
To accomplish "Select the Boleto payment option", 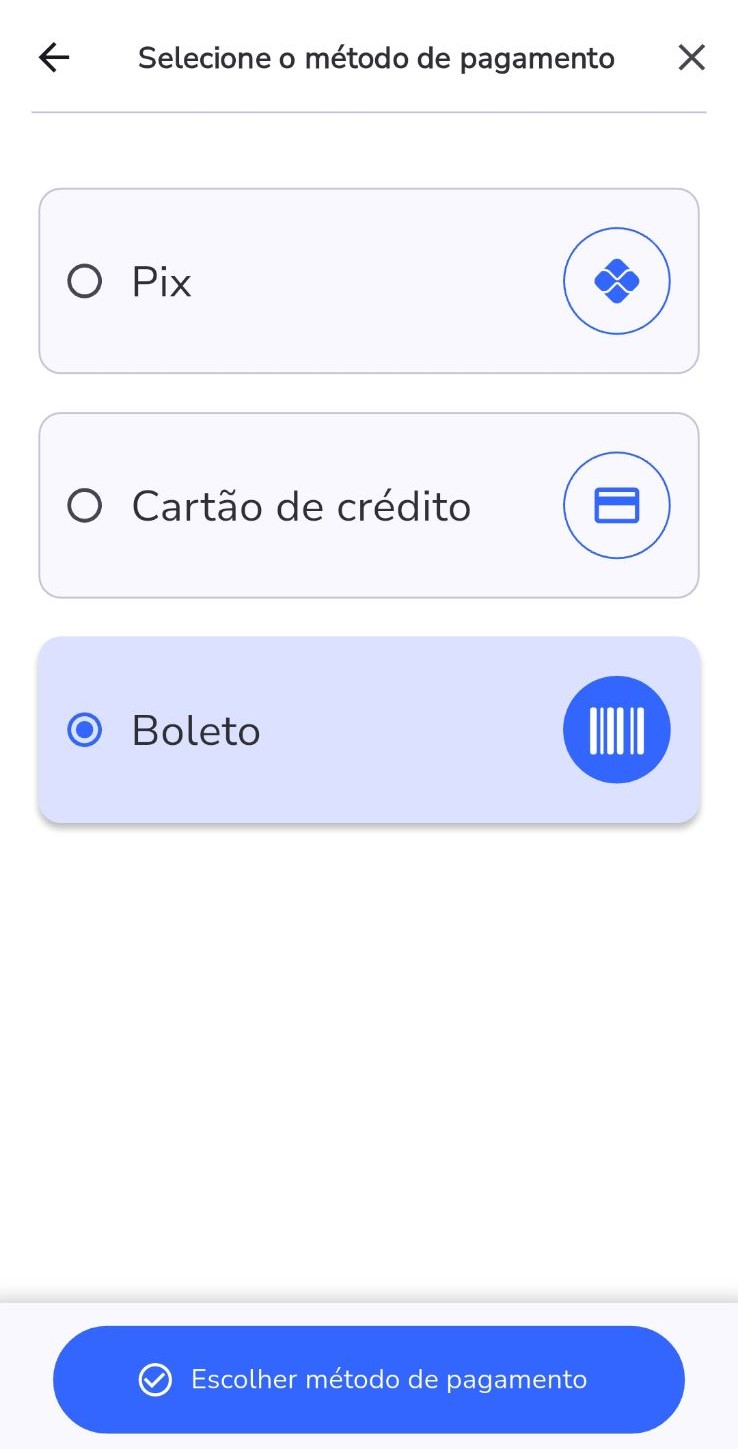I will tap(85, 731).
